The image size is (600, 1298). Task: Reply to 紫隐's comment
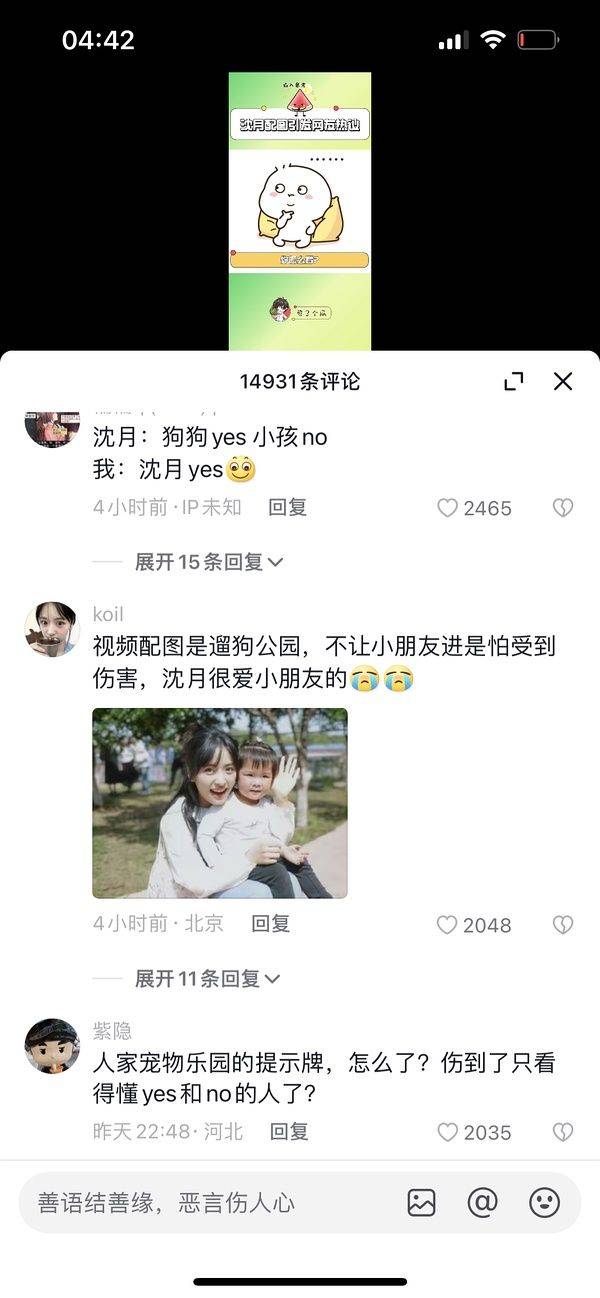[x=289, y=1131]
